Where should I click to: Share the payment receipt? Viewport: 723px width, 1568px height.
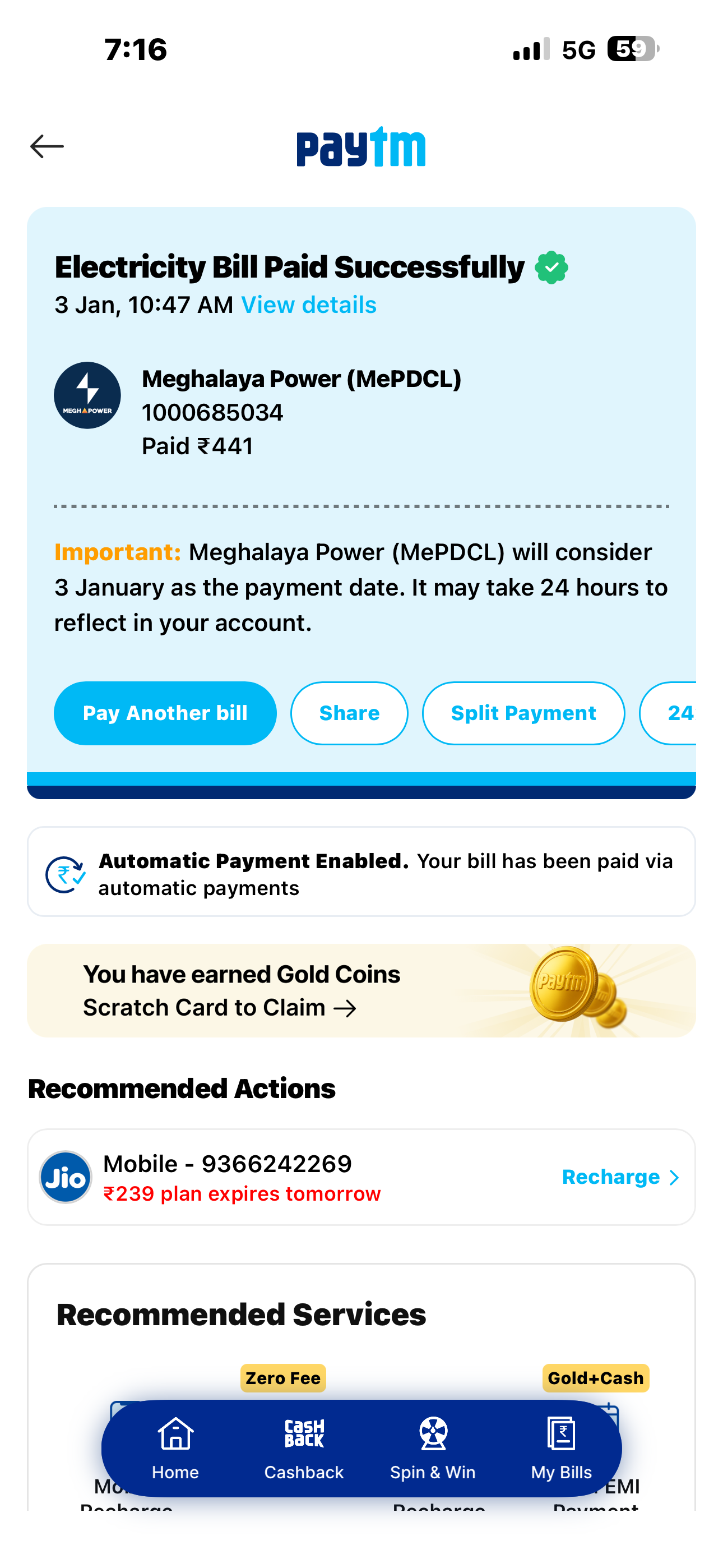coord(349,713)
